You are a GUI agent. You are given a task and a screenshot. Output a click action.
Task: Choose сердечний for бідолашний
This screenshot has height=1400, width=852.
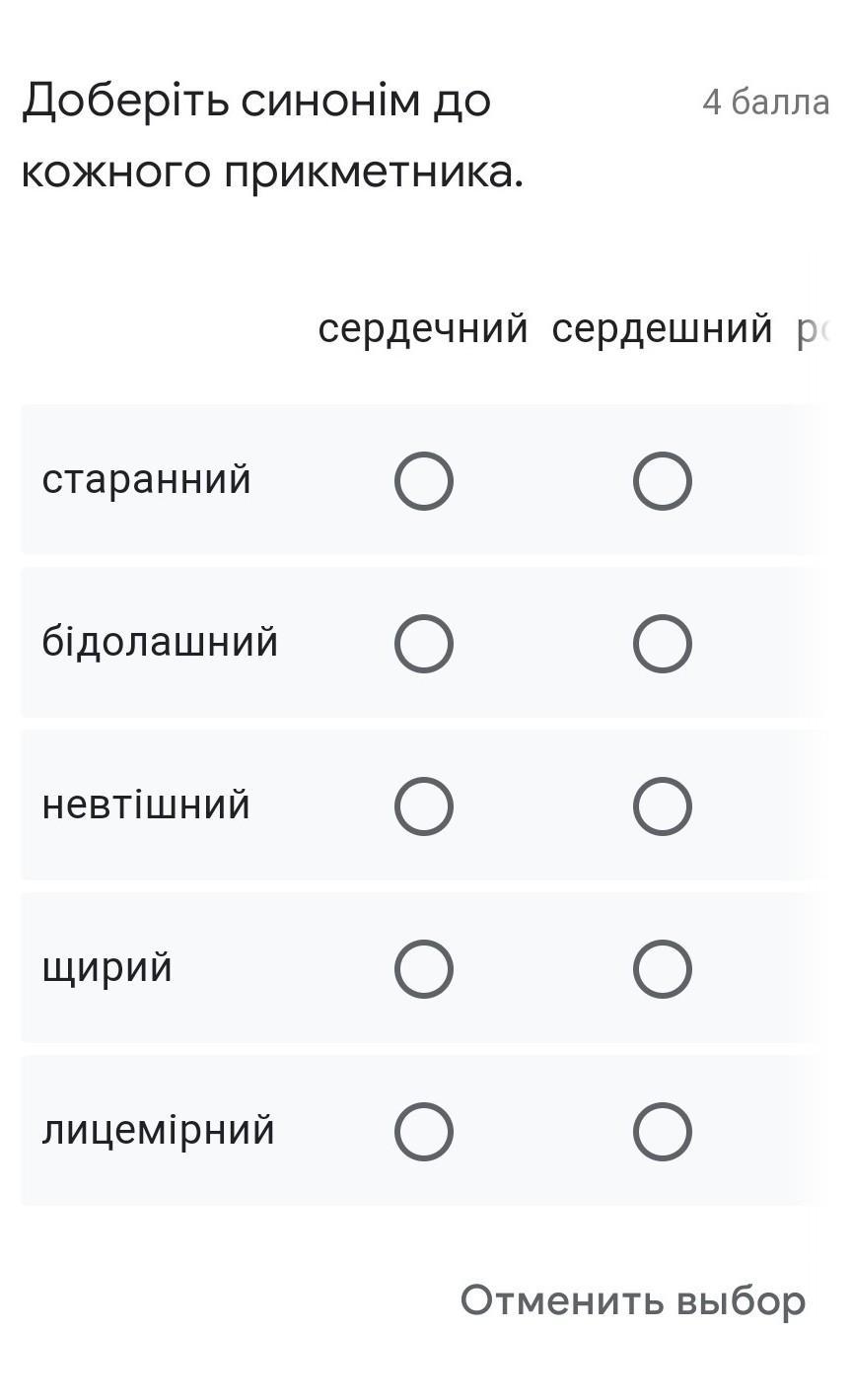tap(424, 644)
